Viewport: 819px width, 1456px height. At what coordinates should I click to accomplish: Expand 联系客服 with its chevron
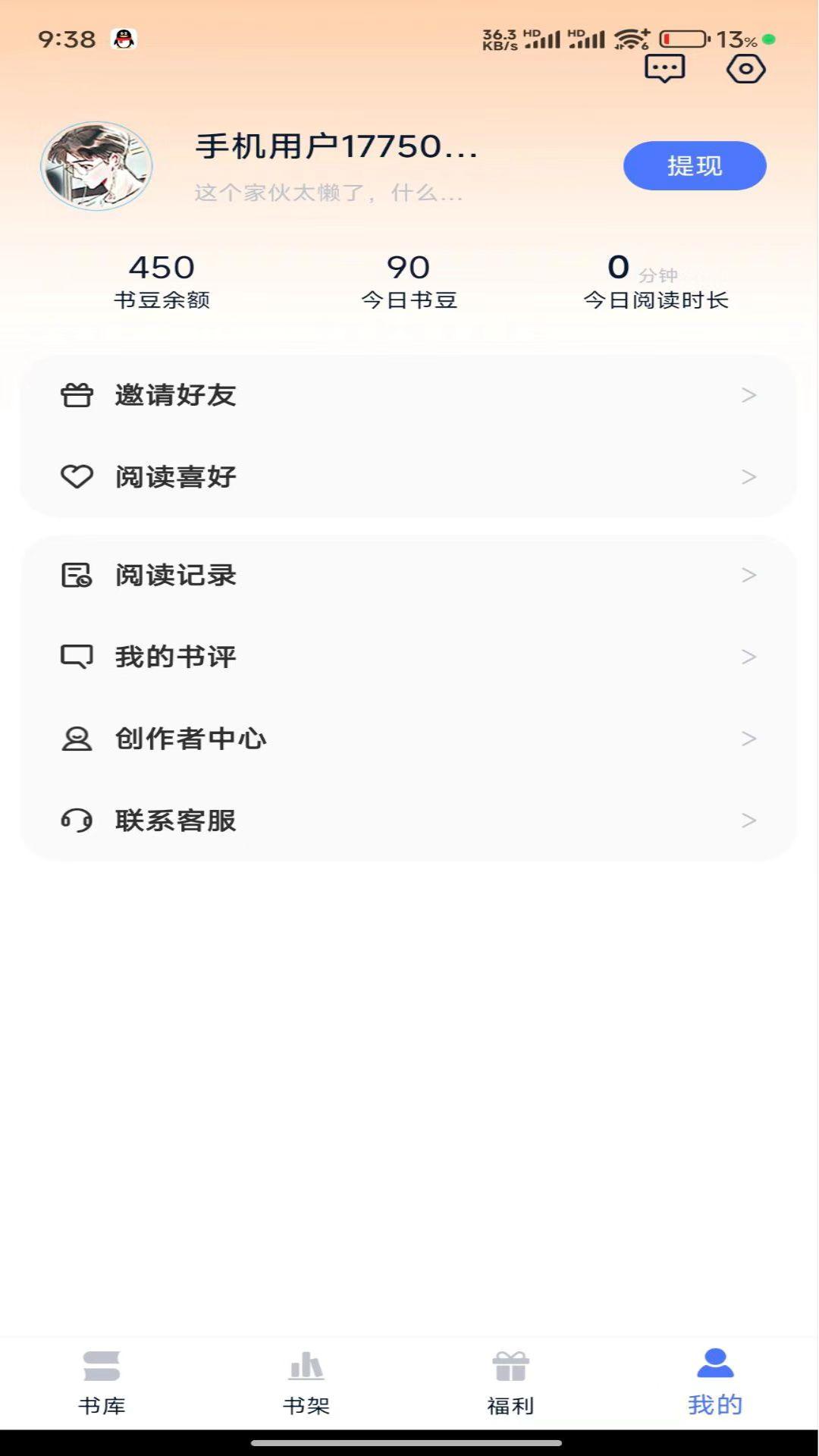(x=749, y=821)
